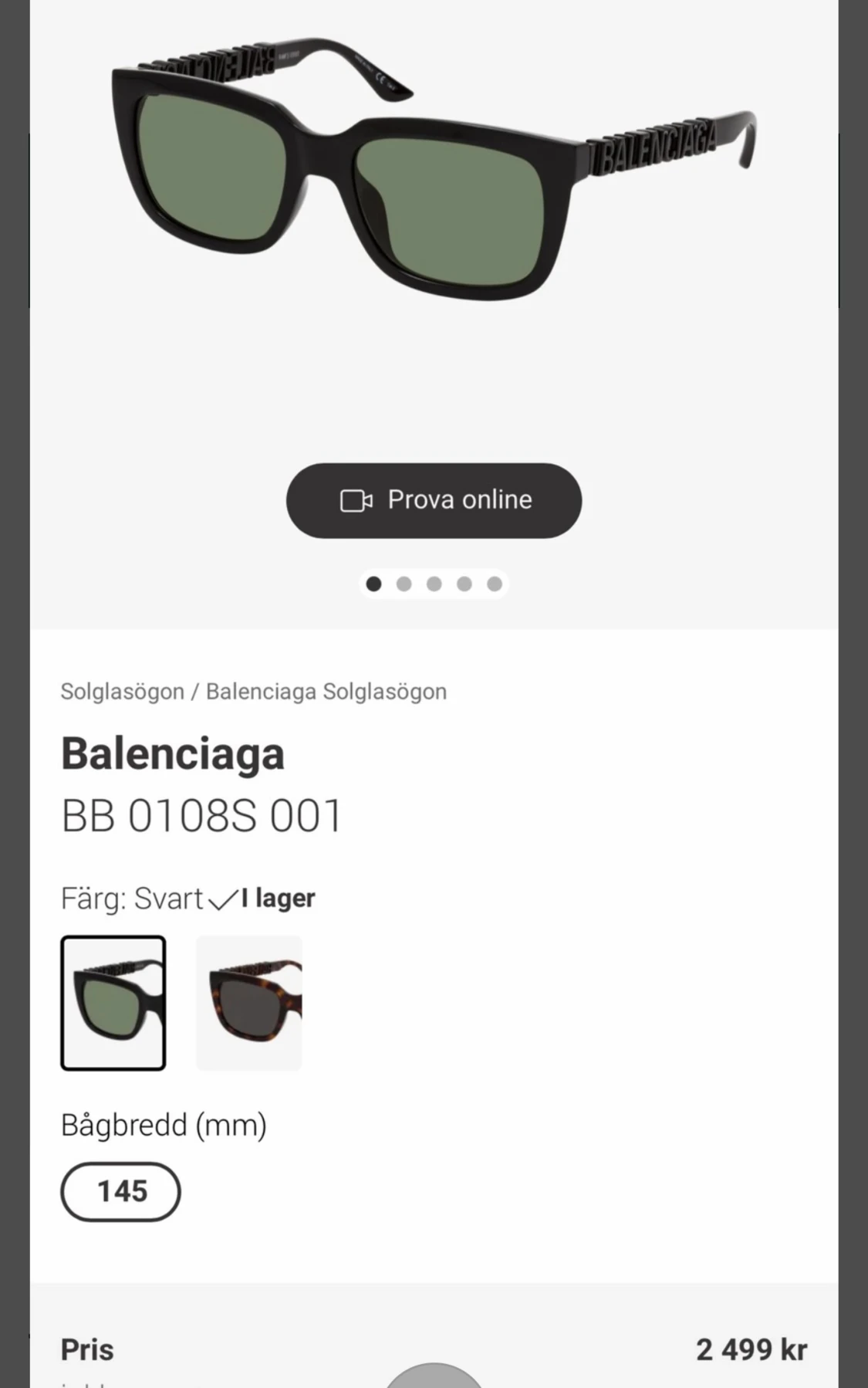The height and width of the screenshot is (1388, 868).
Task: Select the last carousel dot
Action: pyautogui.click(x=494, y=584)
